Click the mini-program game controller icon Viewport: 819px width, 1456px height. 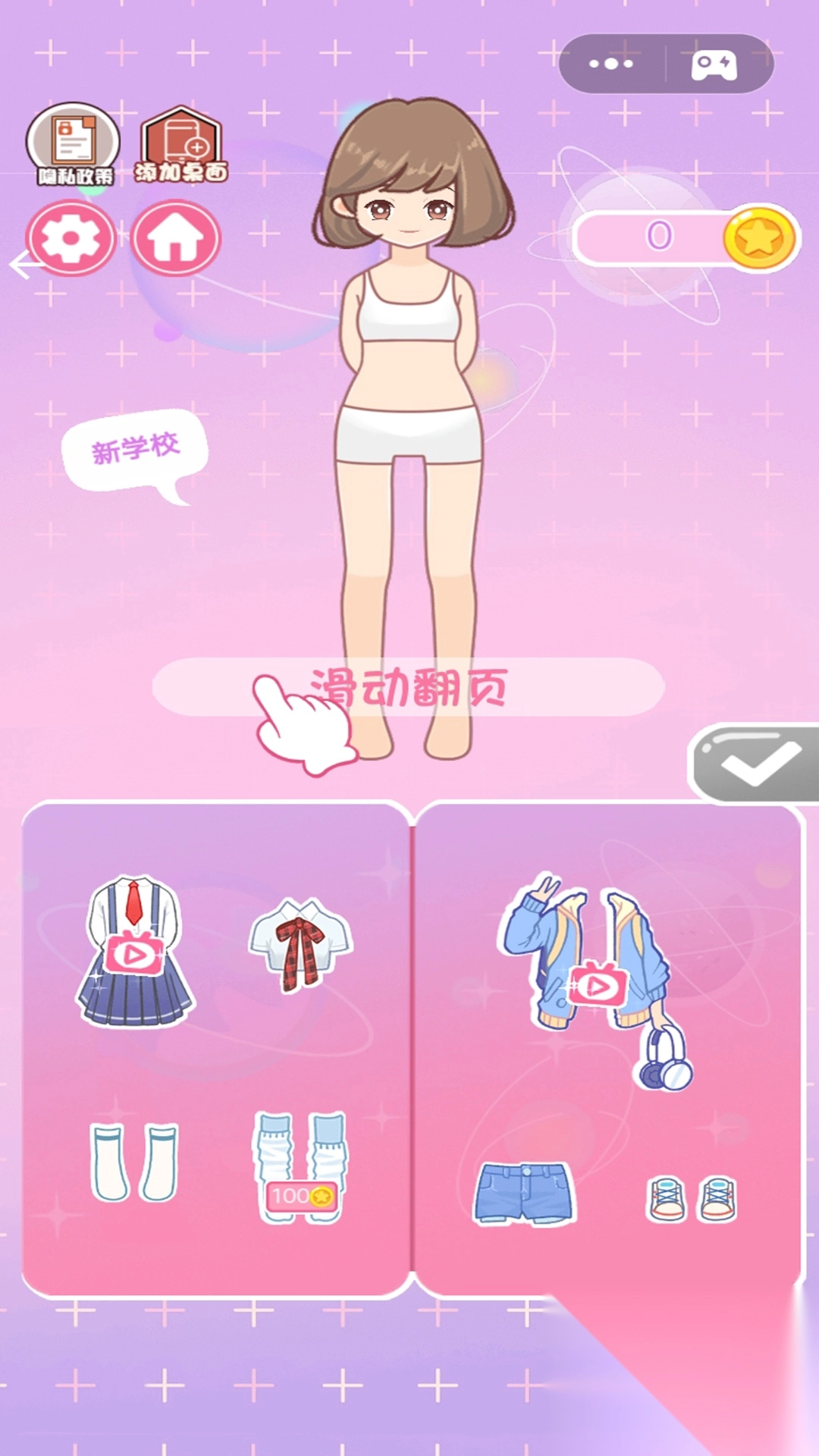715,64
